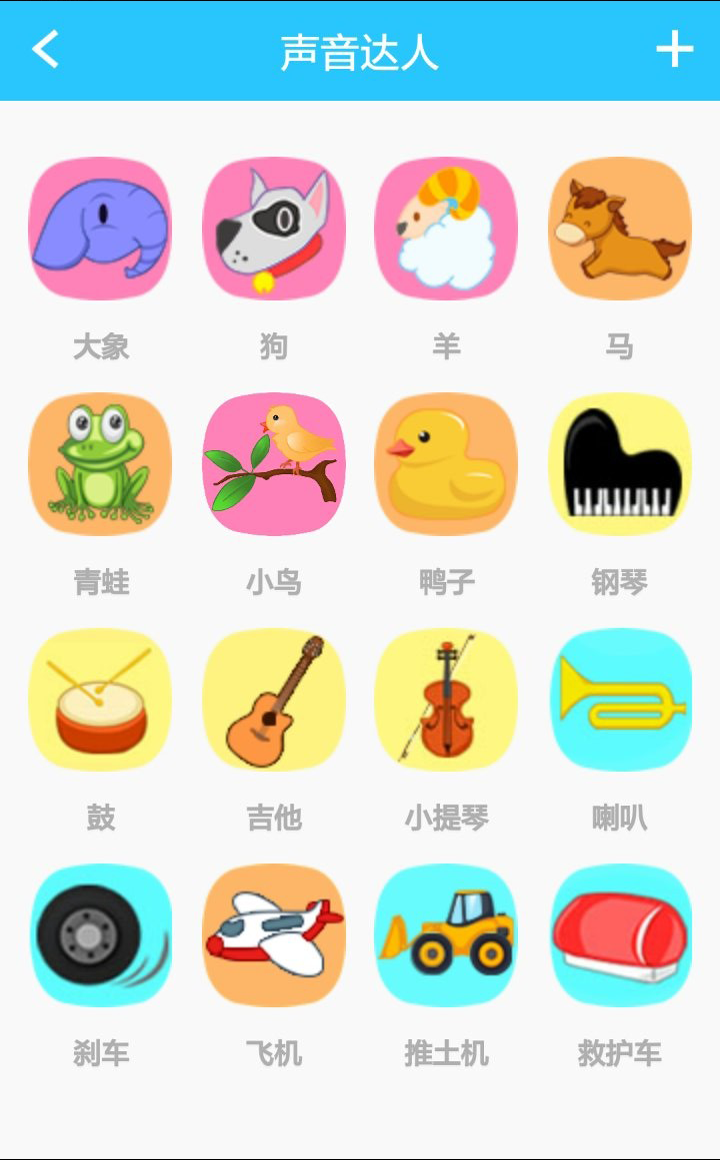Go back using the arrow button
Image resolution: width=720 pixels, height=1160 pixels.
42,48
